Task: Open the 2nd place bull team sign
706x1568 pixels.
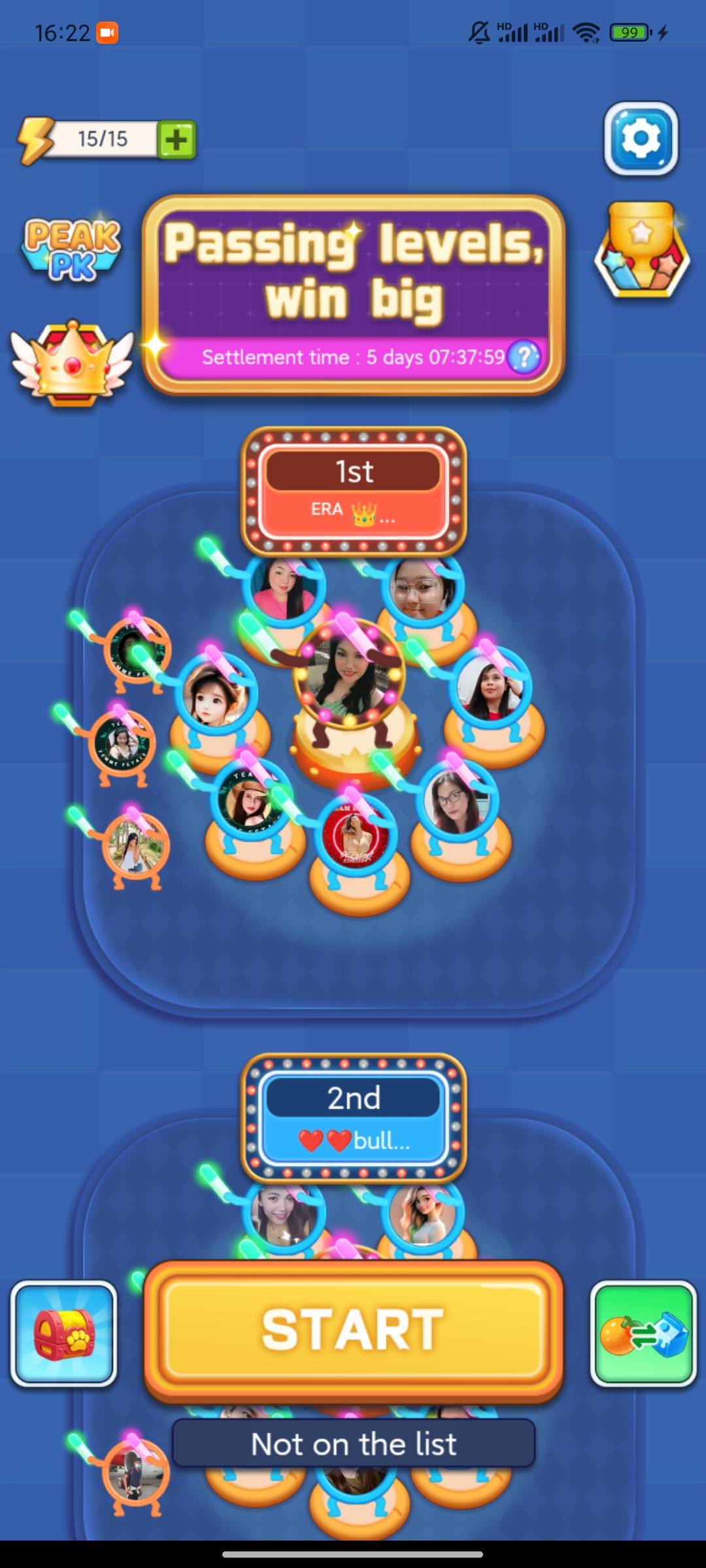Action: pyautogui.click(x=354, y=1118)
